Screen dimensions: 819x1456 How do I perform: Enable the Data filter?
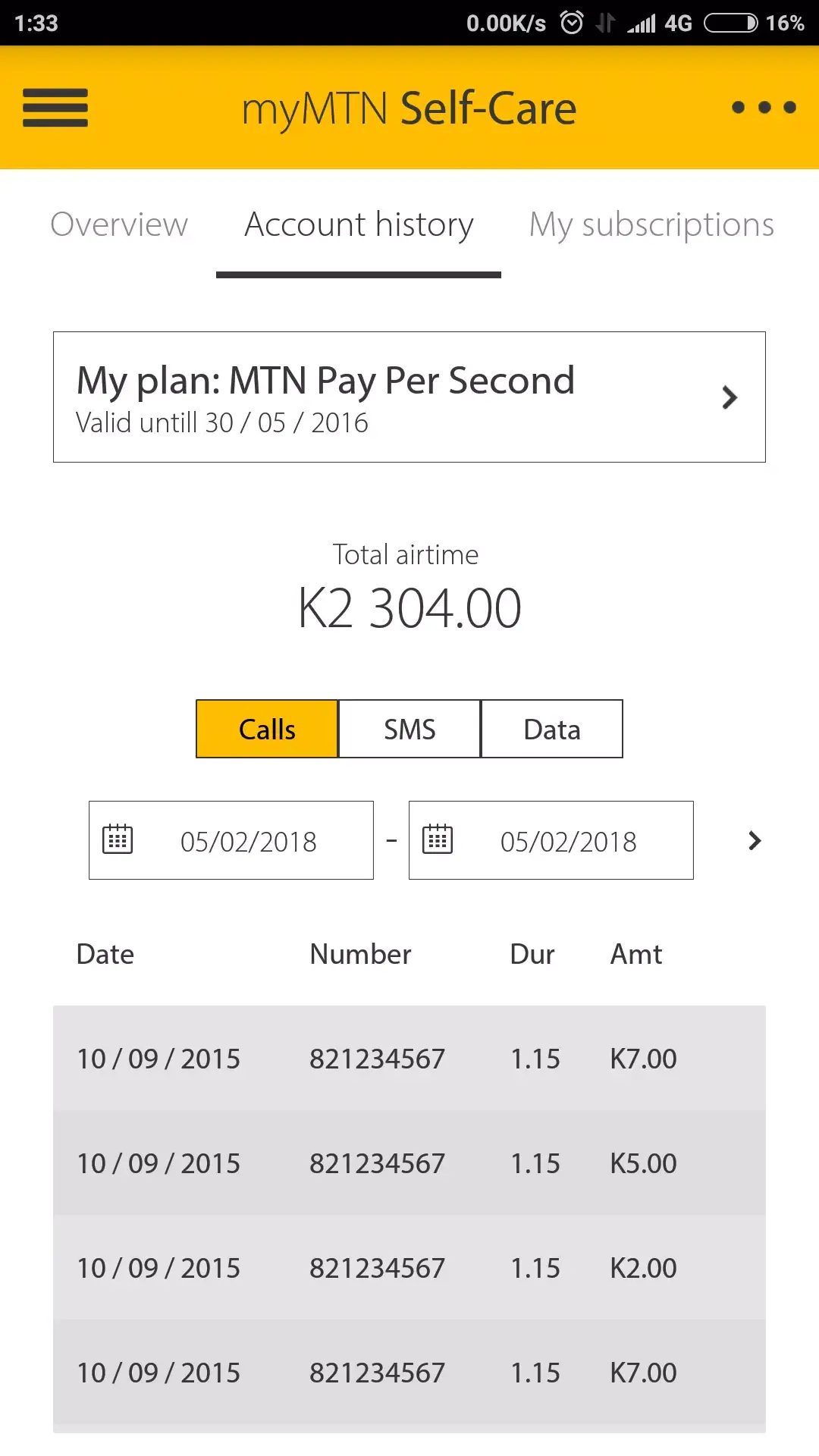pos(551,728)
